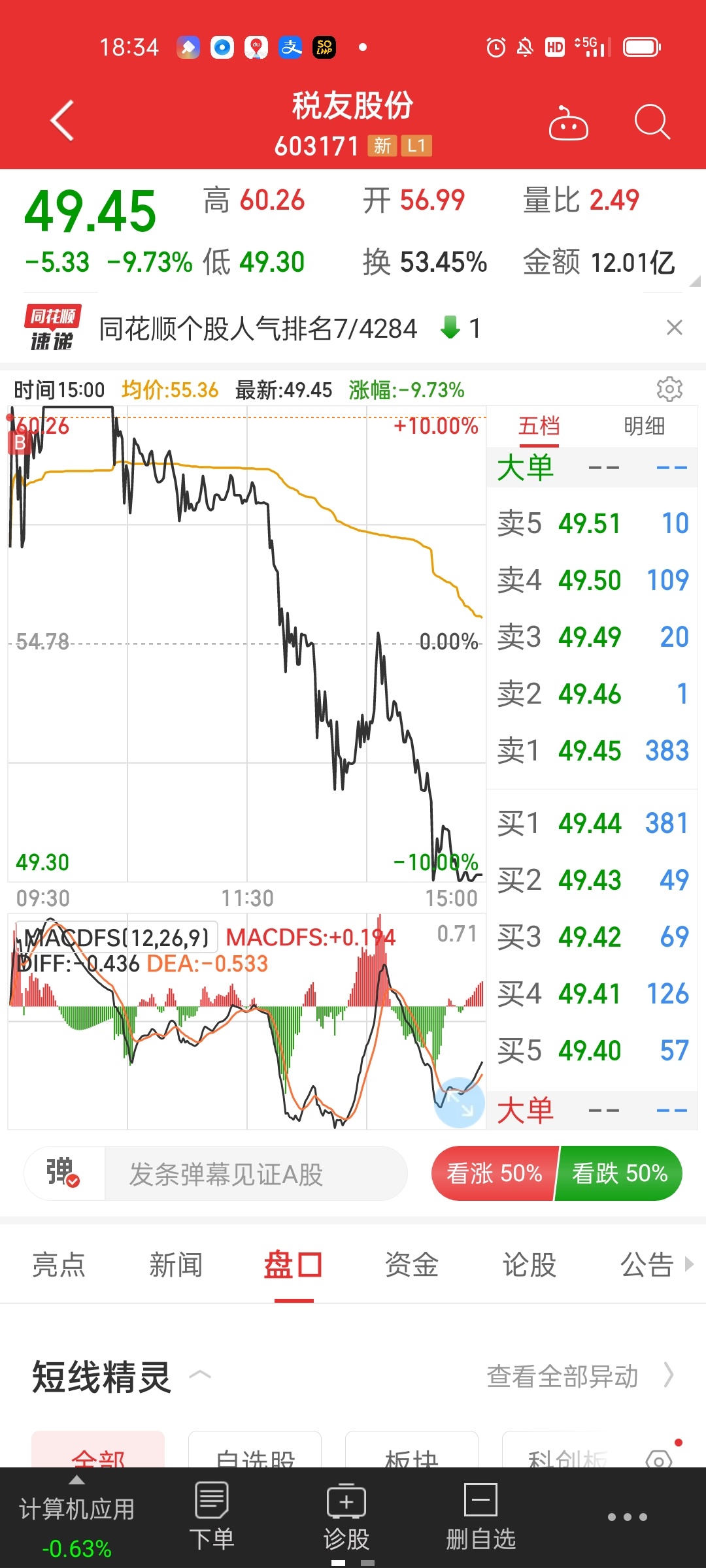Tap the 发条弹幕见证A股 input field
Viewport: 706px width, 1568px height.
coord(256,1174)
